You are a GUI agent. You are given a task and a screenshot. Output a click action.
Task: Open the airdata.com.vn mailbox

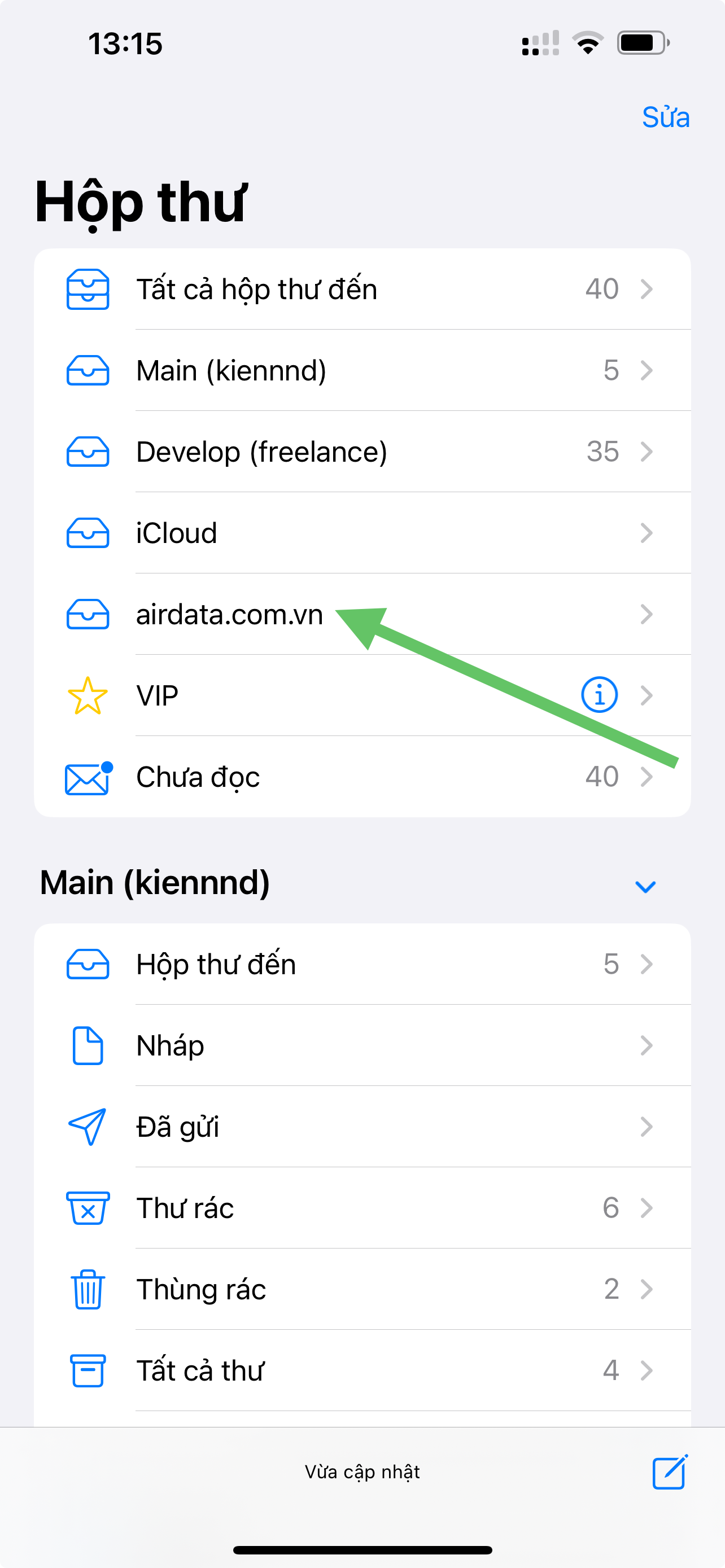[x=361, y=615]
